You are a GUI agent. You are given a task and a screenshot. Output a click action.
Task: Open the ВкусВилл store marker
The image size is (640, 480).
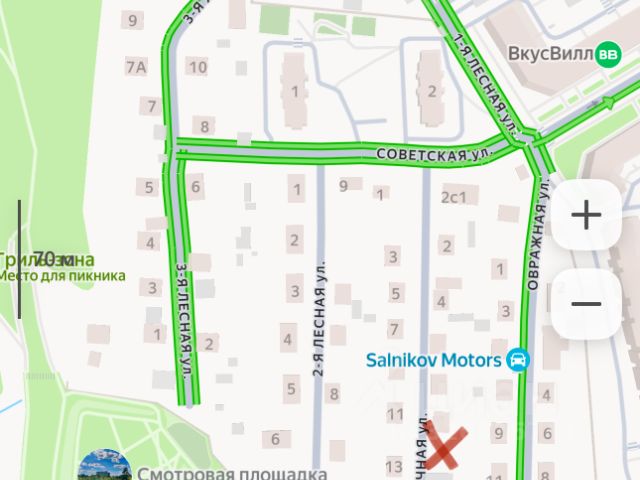pyautogui.click(x=607, y=55)
